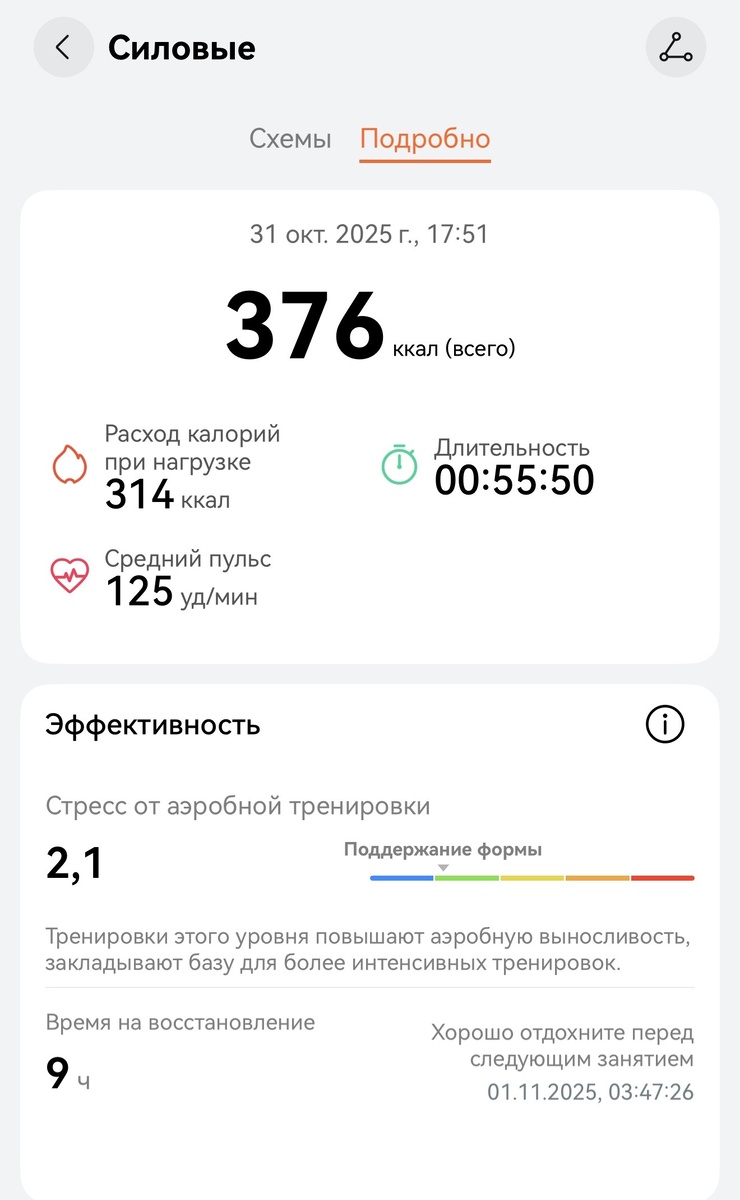
Task: Tap the back arrow to leave Силовые
Action: tap(63, 46)
